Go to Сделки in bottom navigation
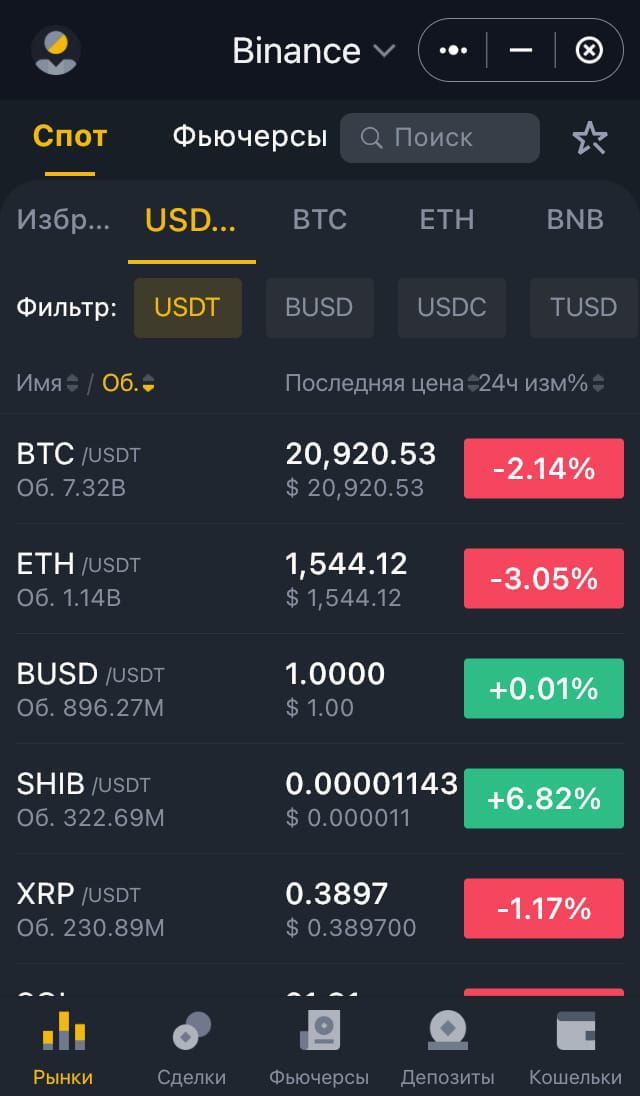 [191, 1046]
